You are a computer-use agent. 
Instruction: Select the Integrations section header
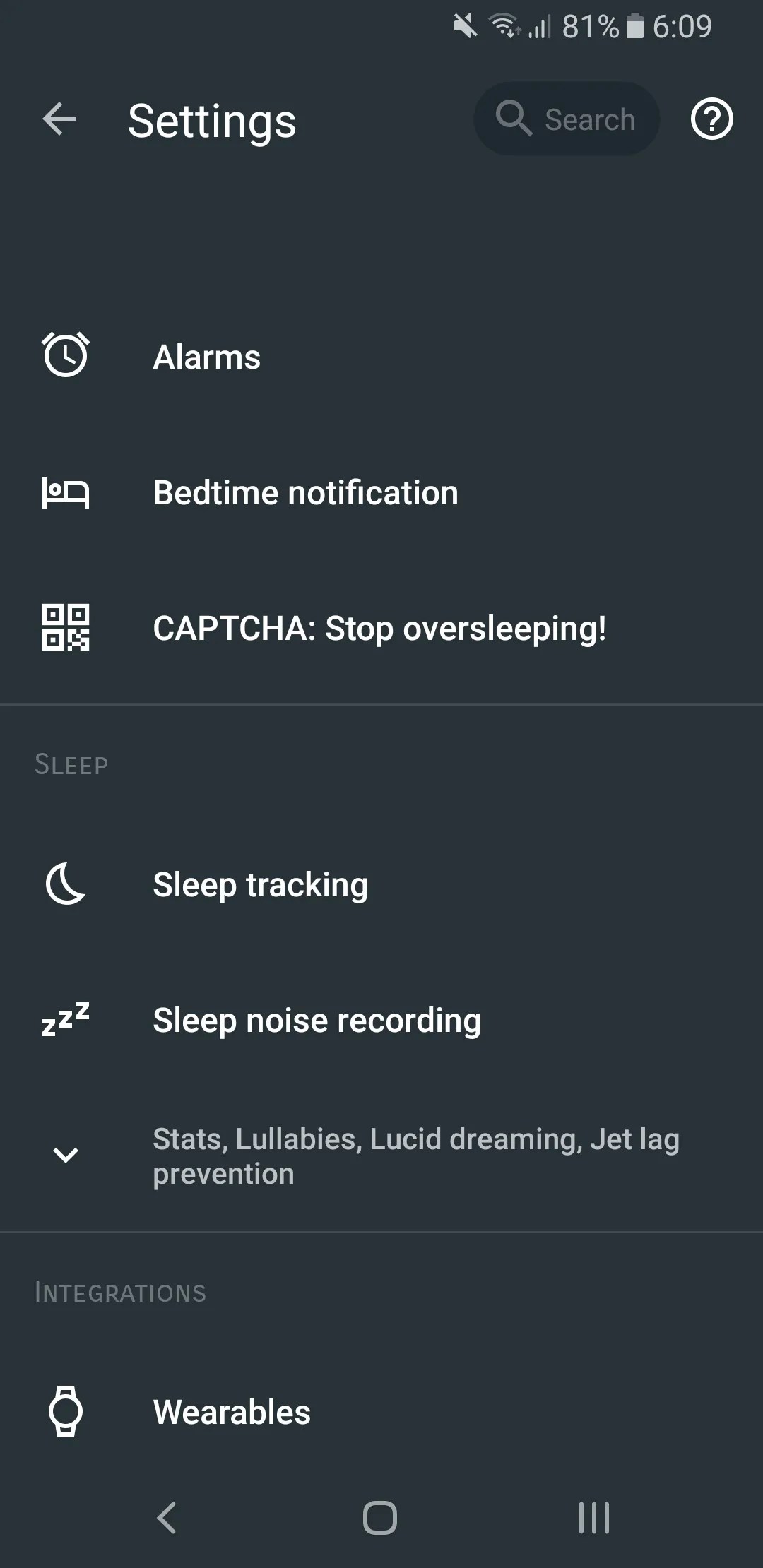(119, 1292)
